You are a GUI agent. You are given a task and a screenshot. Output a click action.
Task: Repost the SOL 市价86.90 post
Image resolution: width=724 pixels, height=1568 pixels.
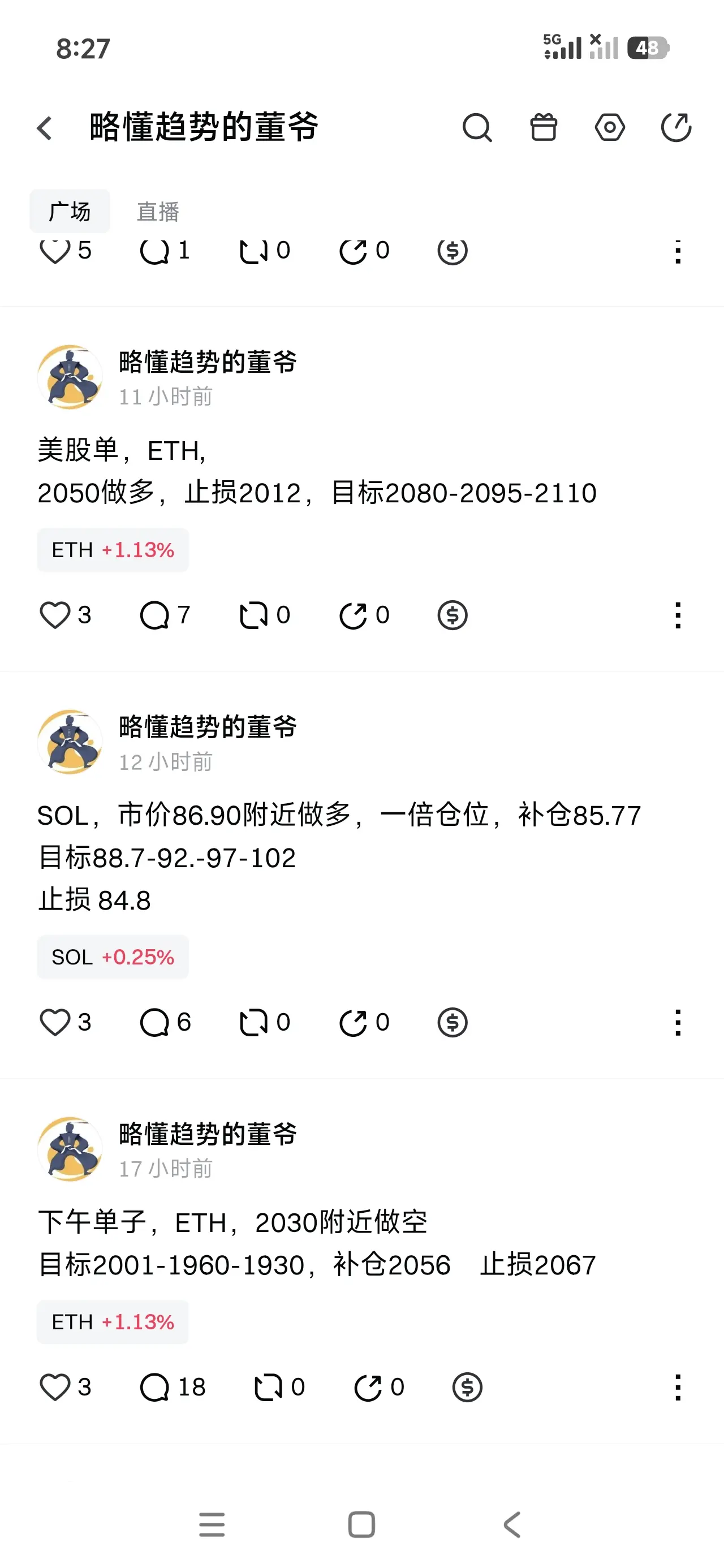[x=254, y=1022]
